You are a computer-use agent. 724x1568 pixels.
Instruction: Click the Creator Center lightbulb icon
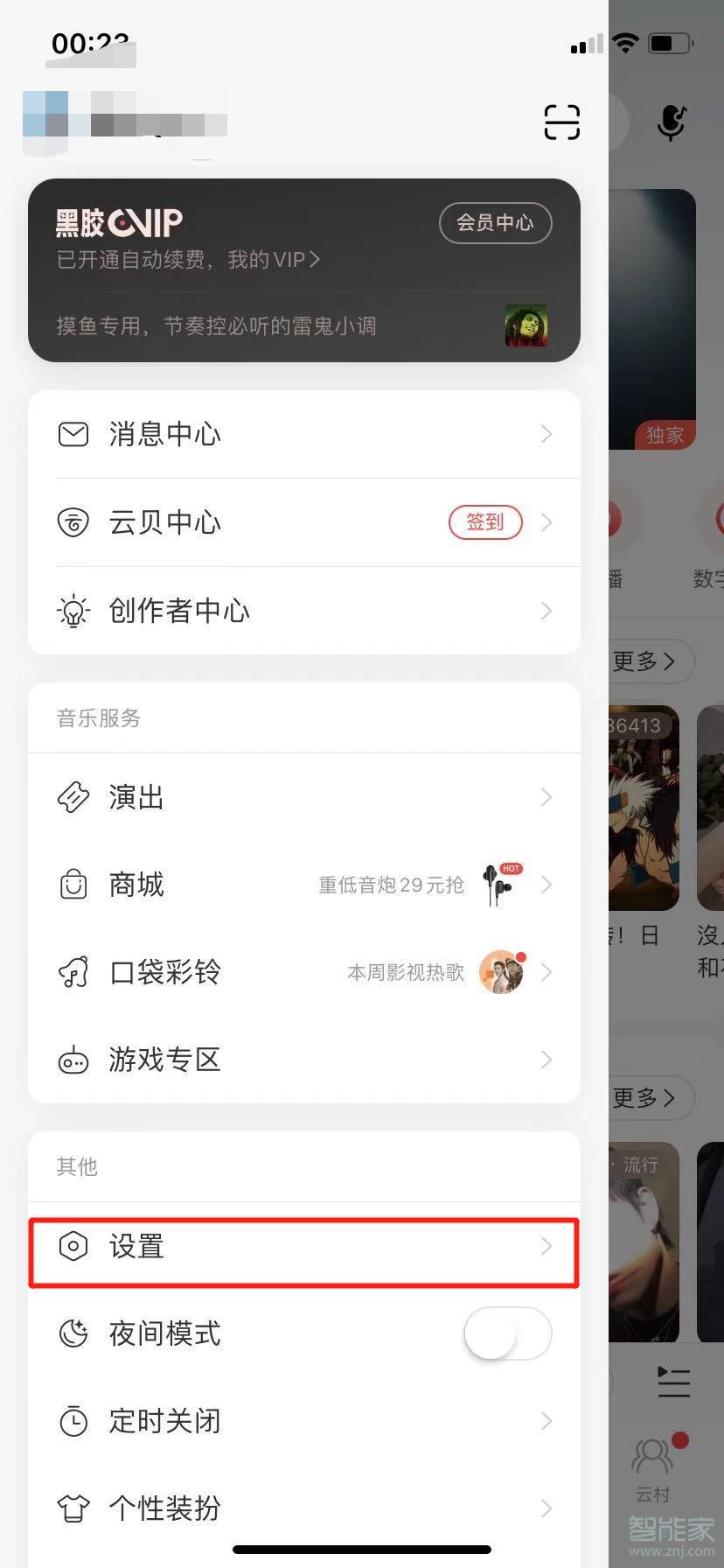pos(74,611)
